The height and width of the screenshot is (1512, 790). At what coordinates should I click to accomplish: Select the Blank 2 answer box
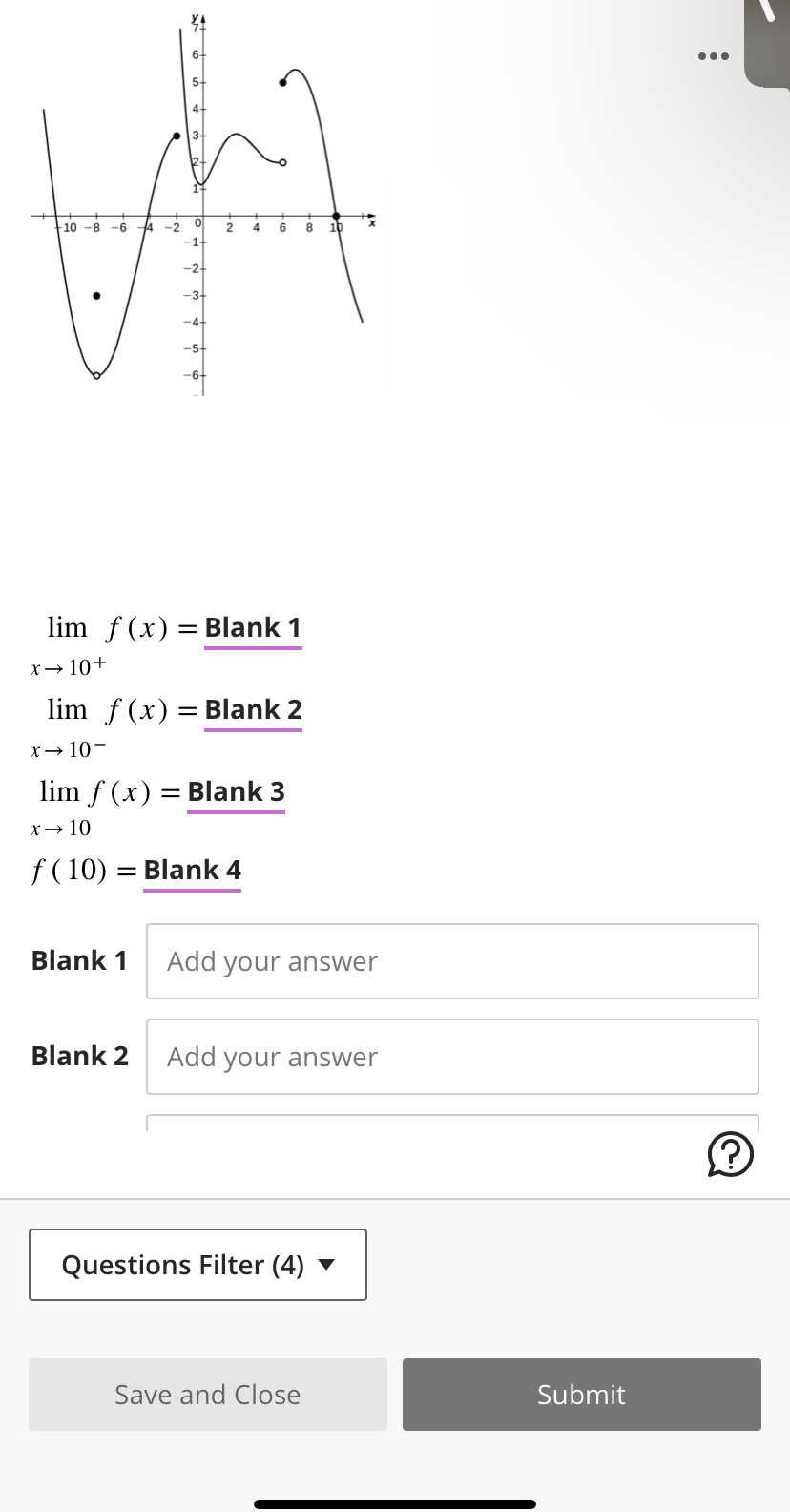pyautogui.click(x=452, y=1057)
